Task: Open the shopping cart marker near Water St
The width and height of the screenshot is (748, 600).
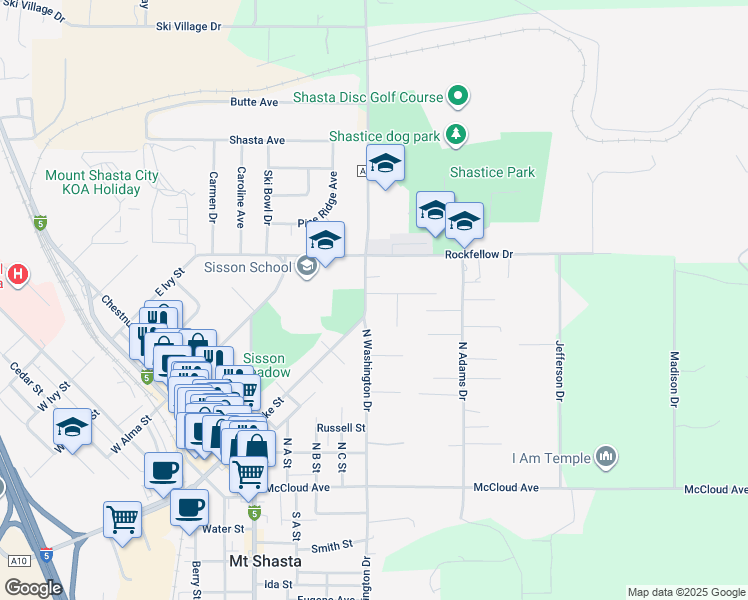Action: [122, 519]
